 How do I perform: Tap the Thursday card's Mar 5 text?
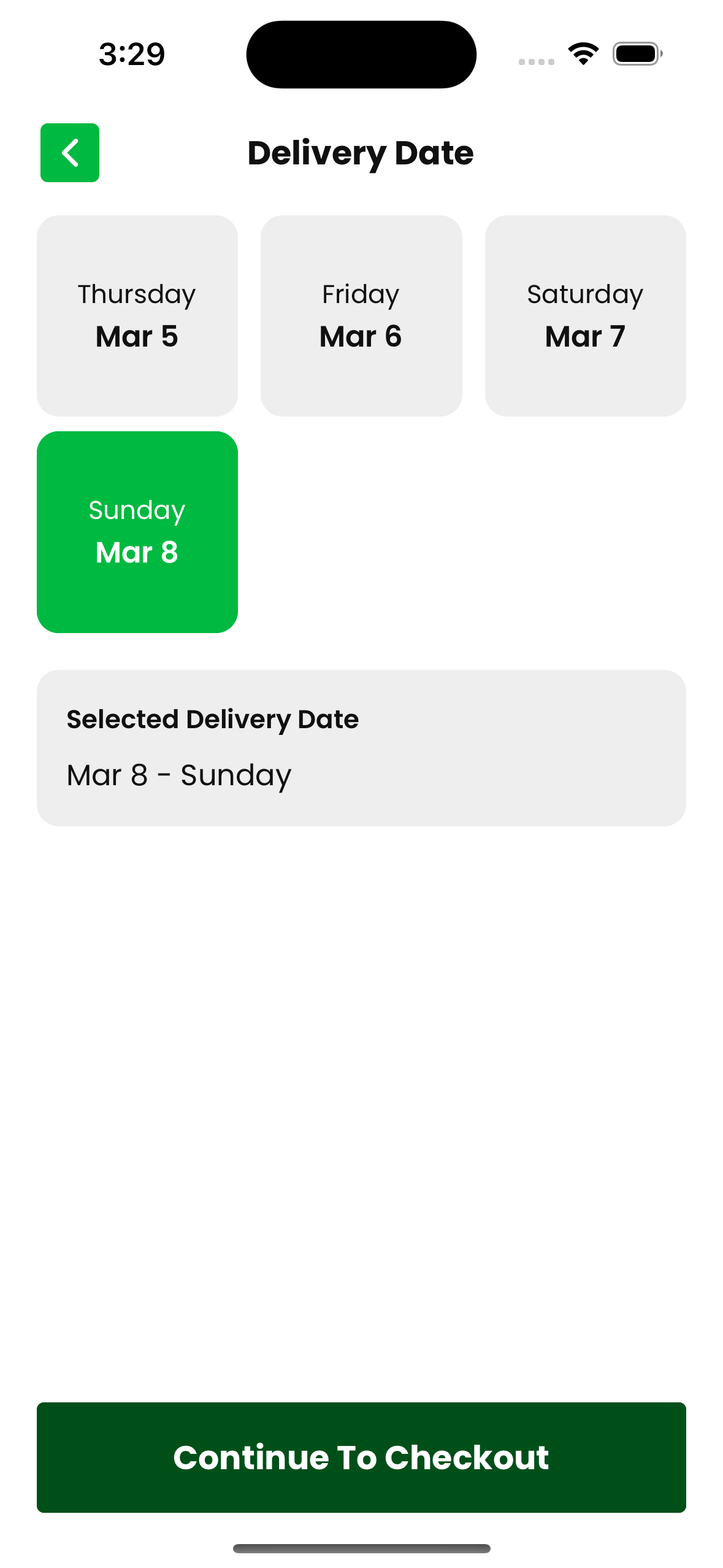coord(137,336)
